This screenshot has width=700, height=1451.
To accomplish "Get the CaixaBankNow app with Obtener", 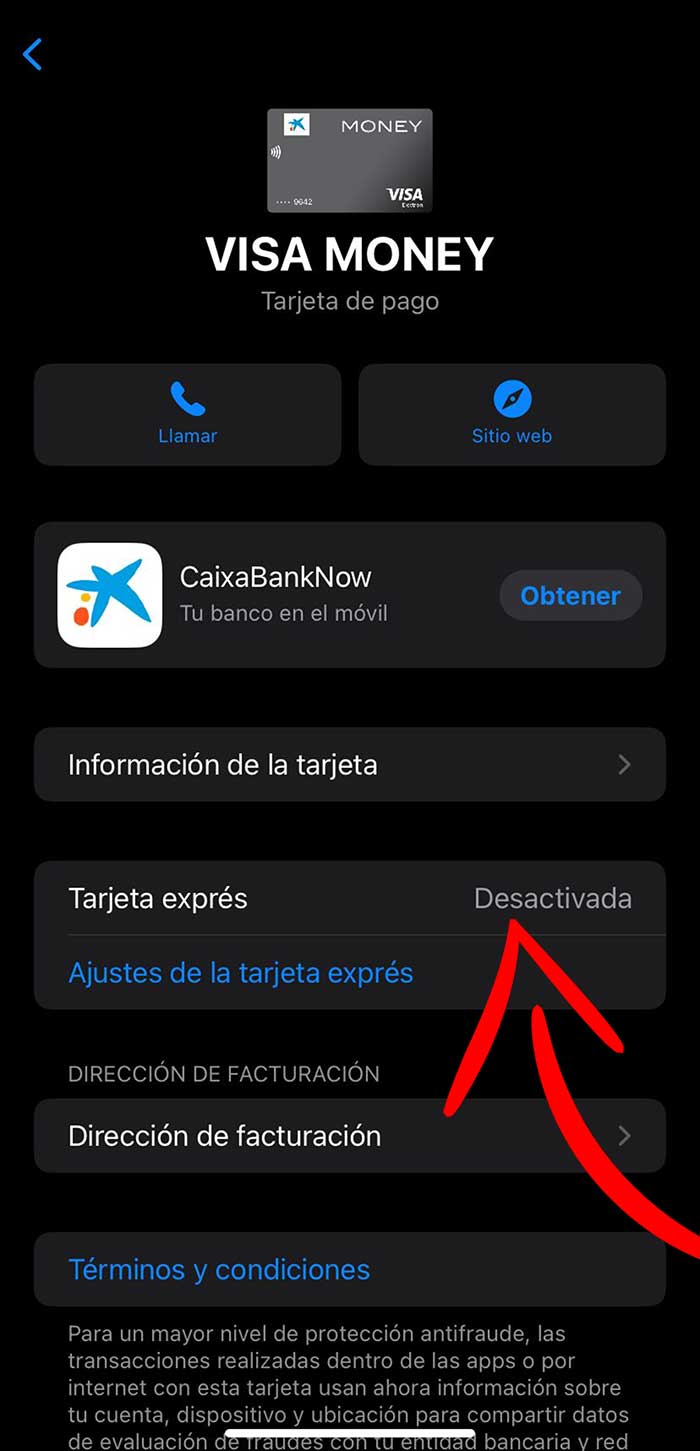I will 570,596.
